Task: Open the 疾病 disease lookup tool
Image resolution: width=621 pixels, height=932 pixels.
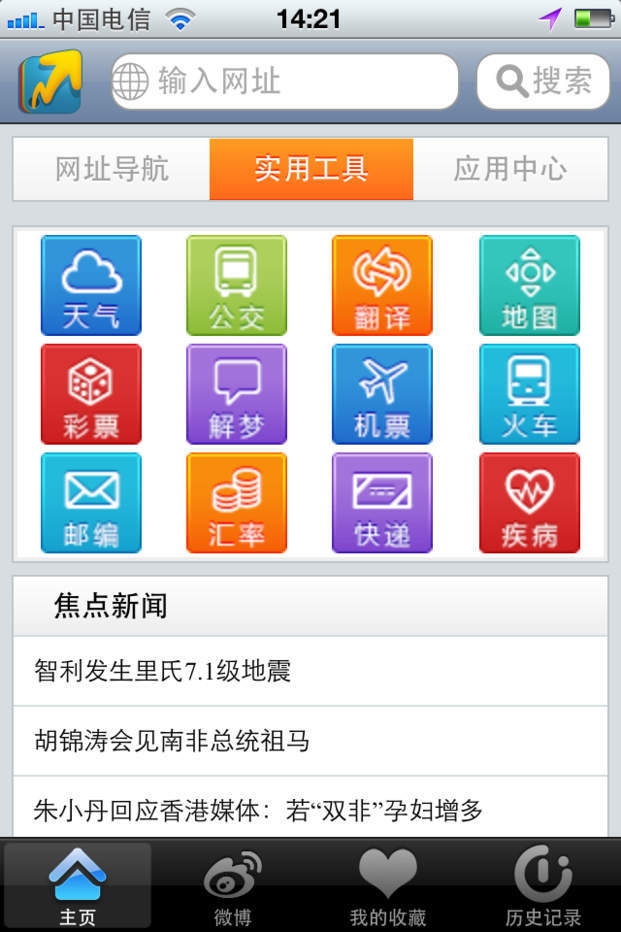Action: pos(529,503)
